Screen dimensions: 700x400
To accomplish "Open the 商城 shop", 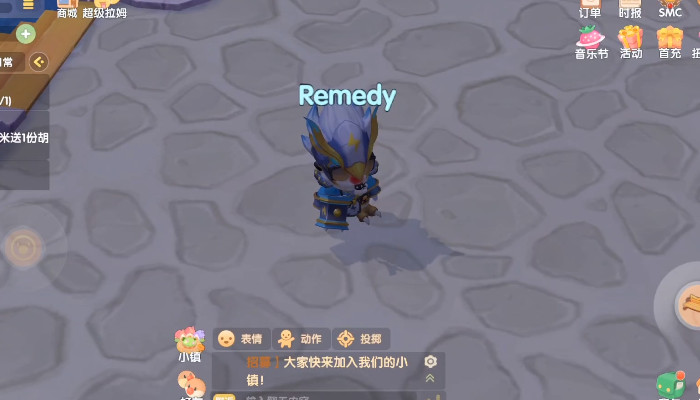I will click(x=67, y=9).
